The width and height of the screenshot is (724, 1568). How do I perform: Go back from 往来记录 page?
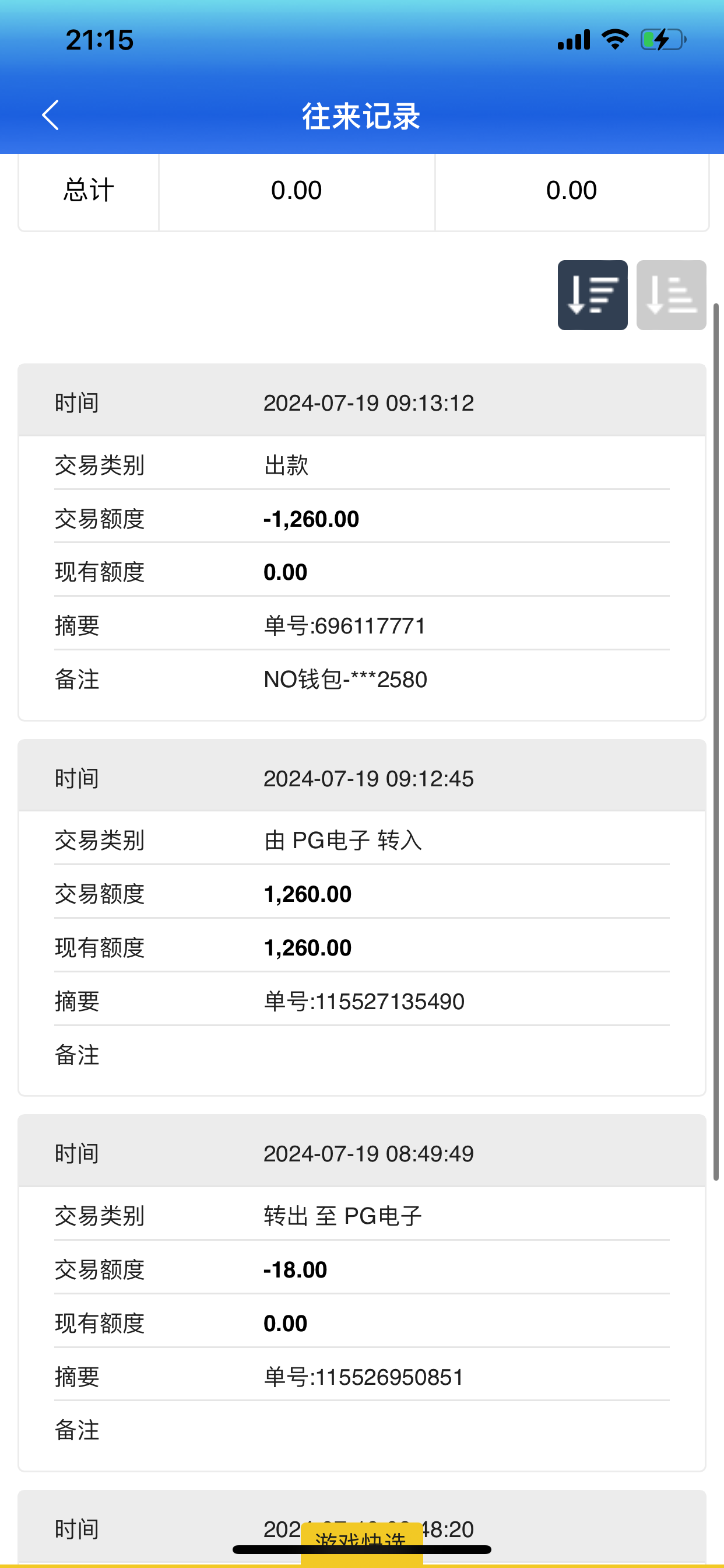pyautogui.click(x=51, y=115)
